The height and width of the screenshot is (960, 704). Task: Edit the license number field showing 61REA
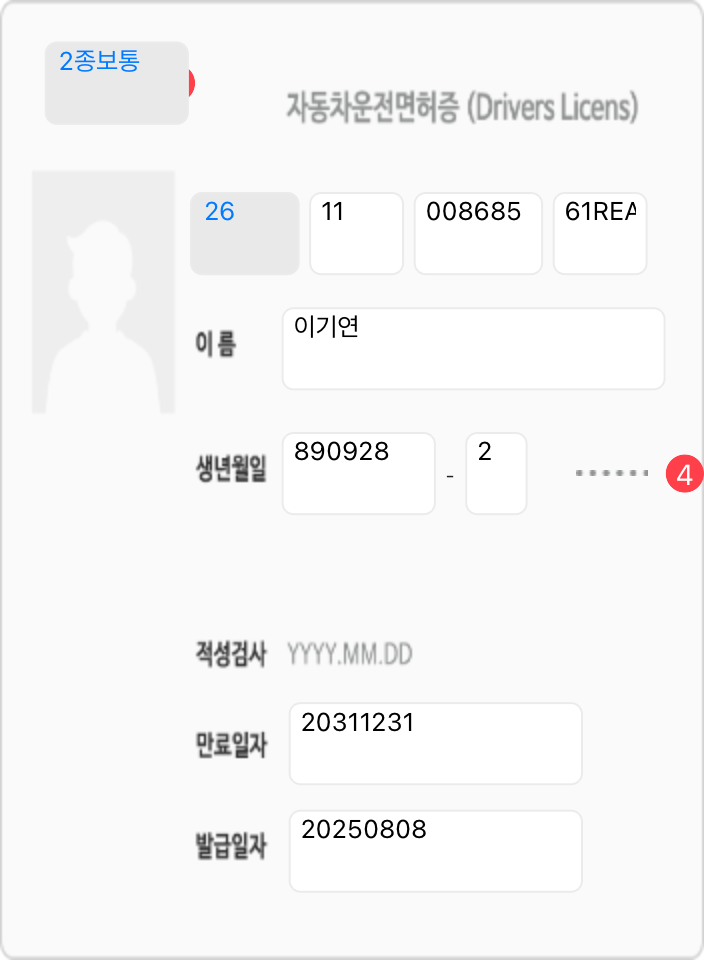599,233
